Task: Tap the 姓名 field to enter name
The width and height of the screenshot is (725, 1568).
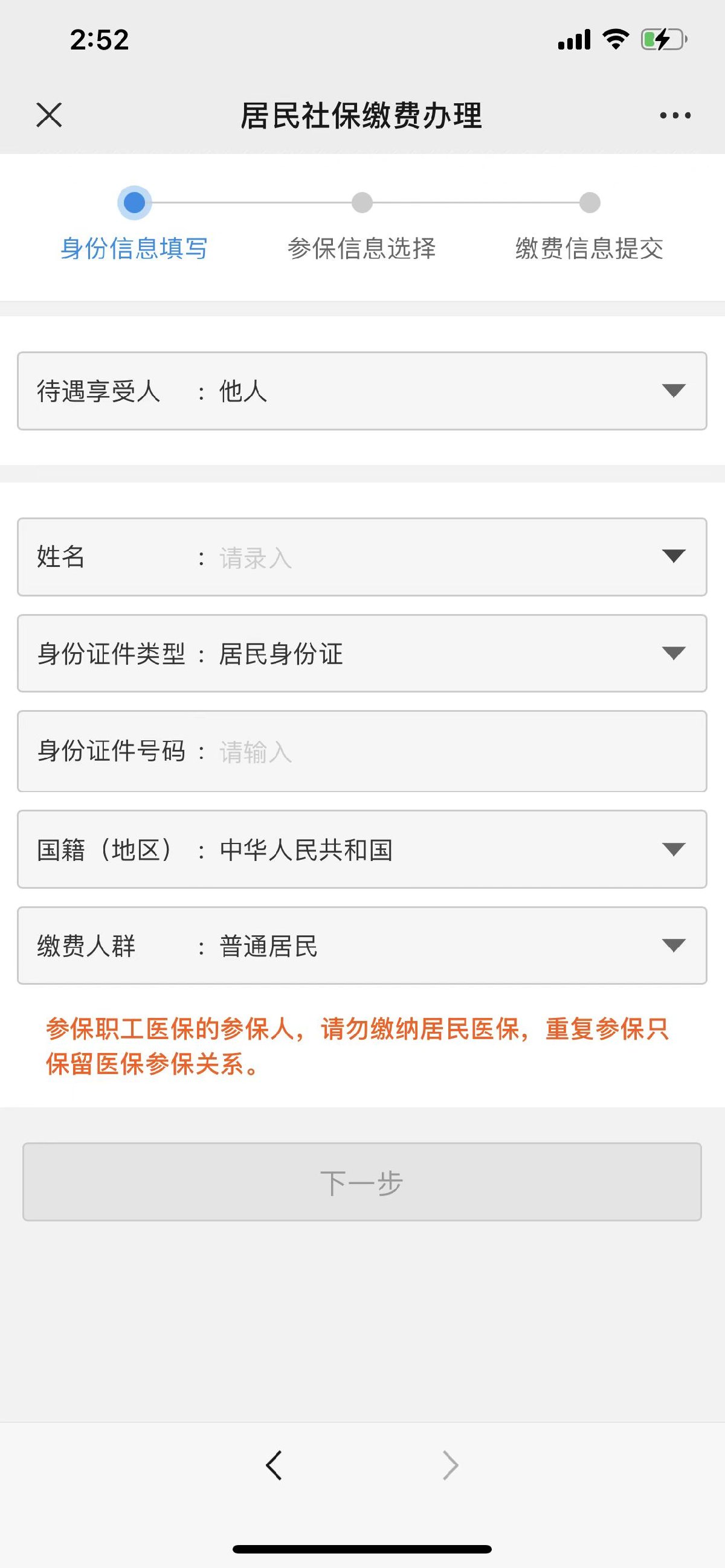Action: click(362, 557)
